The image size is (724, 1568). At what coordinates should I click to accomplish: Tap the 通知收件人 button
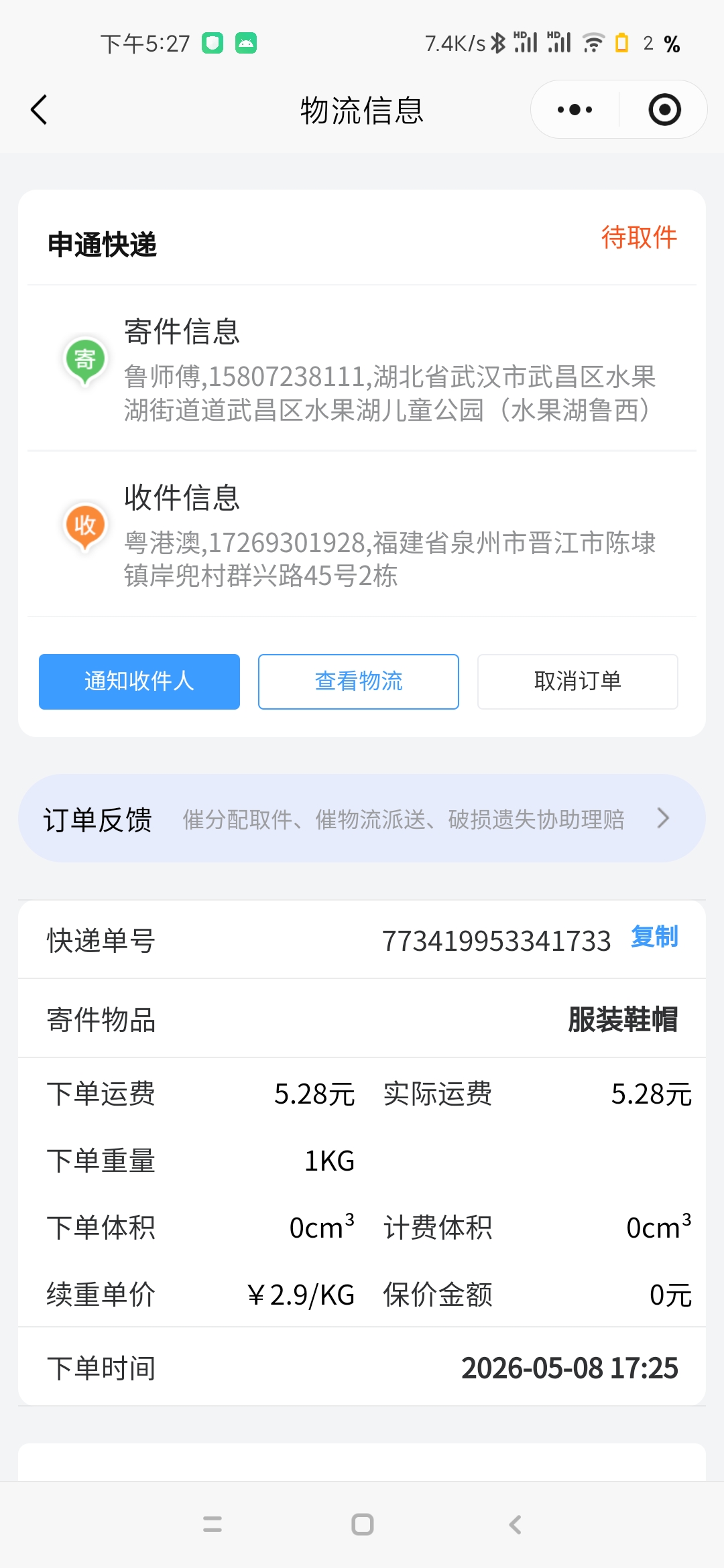[139, 681]
